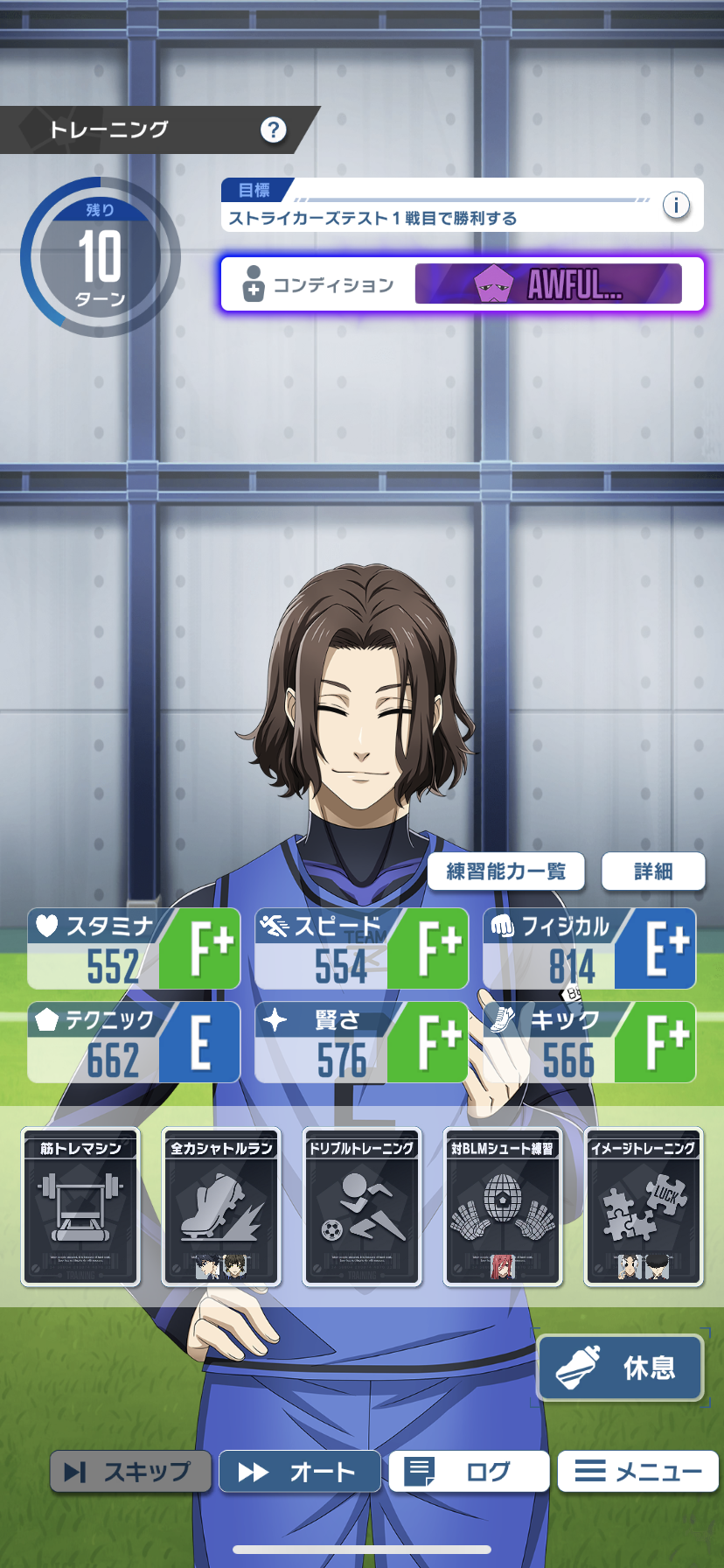Select 全力シャトルラン training card
Image resolution: width=724 pixels, height=1568 pixels.
point(221,1207)
